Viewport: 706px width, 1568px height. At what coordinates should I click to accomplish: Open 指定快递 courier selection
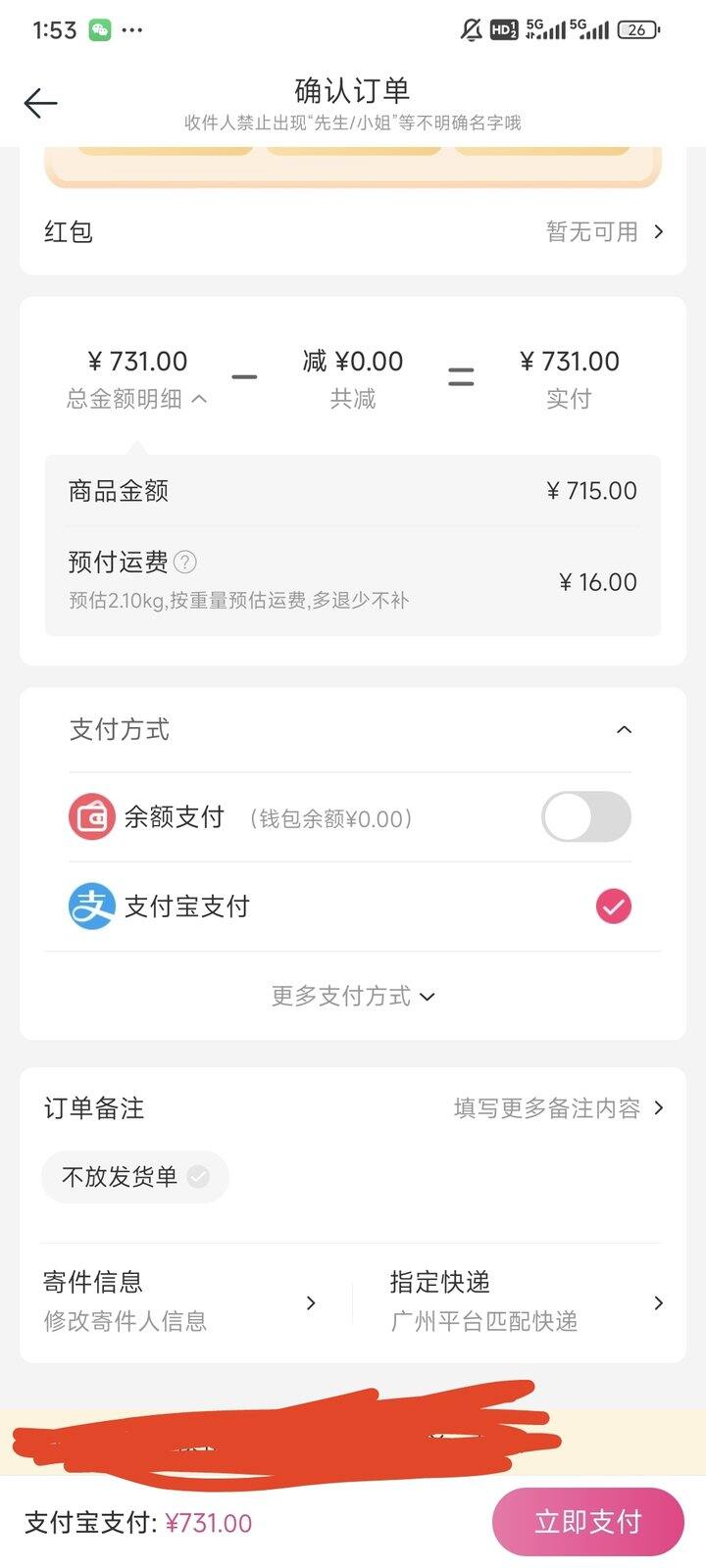526,1301
